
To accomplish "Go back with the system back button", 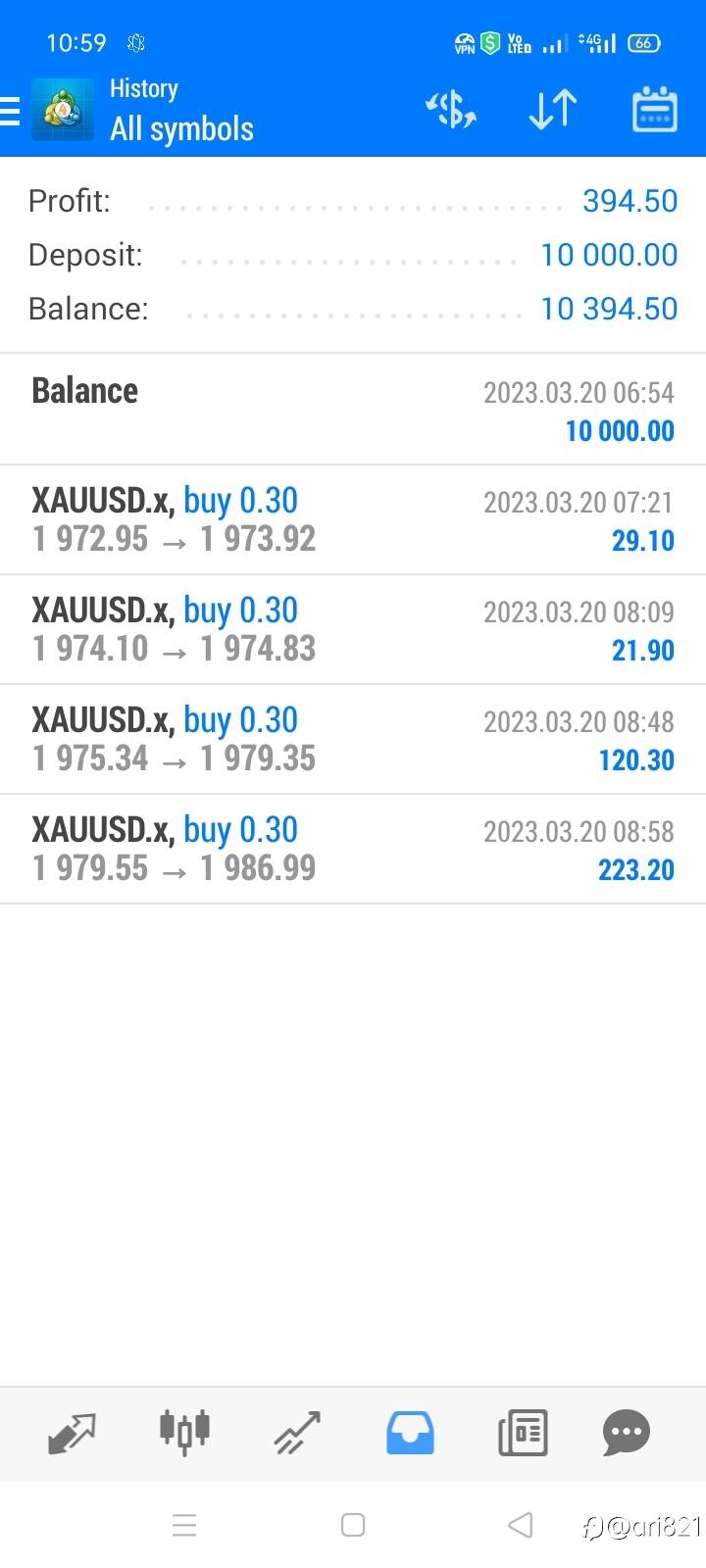I will tap(521, 1525).
